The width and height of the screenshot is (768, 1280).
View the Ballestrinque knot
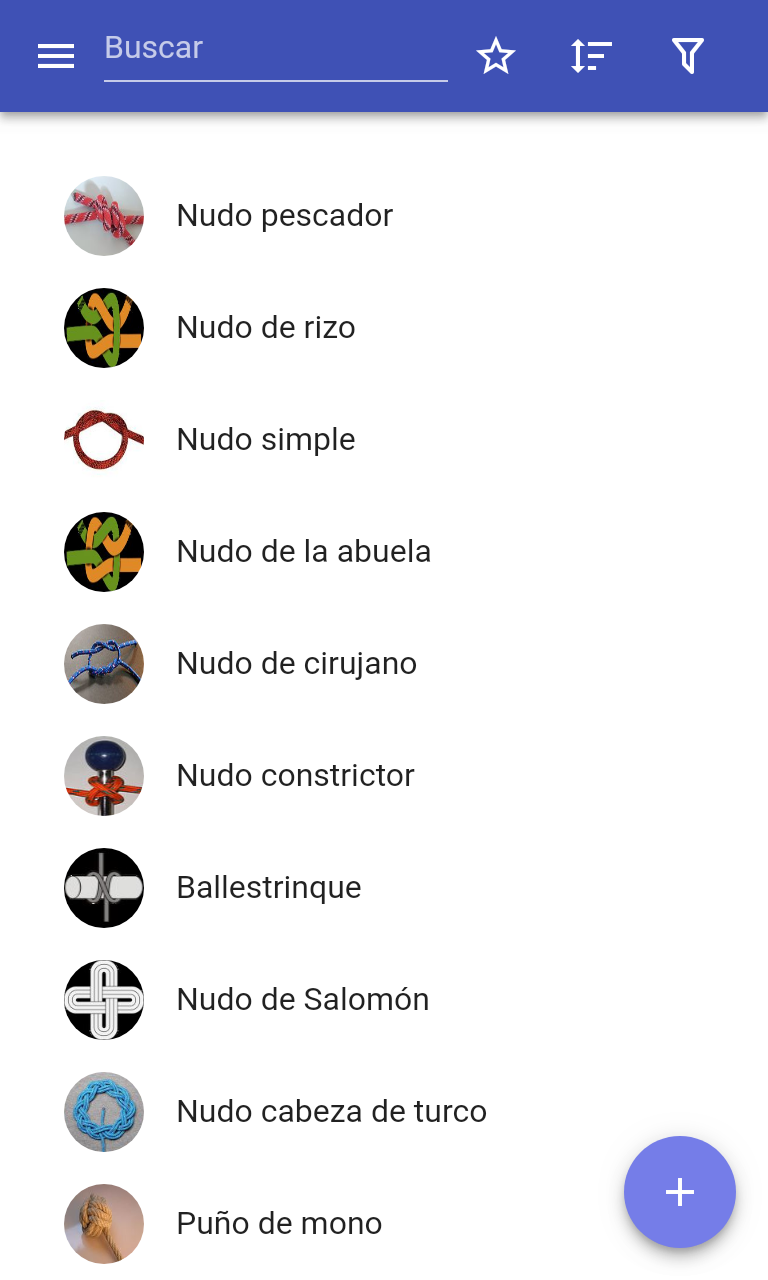(x=268, y=888)
